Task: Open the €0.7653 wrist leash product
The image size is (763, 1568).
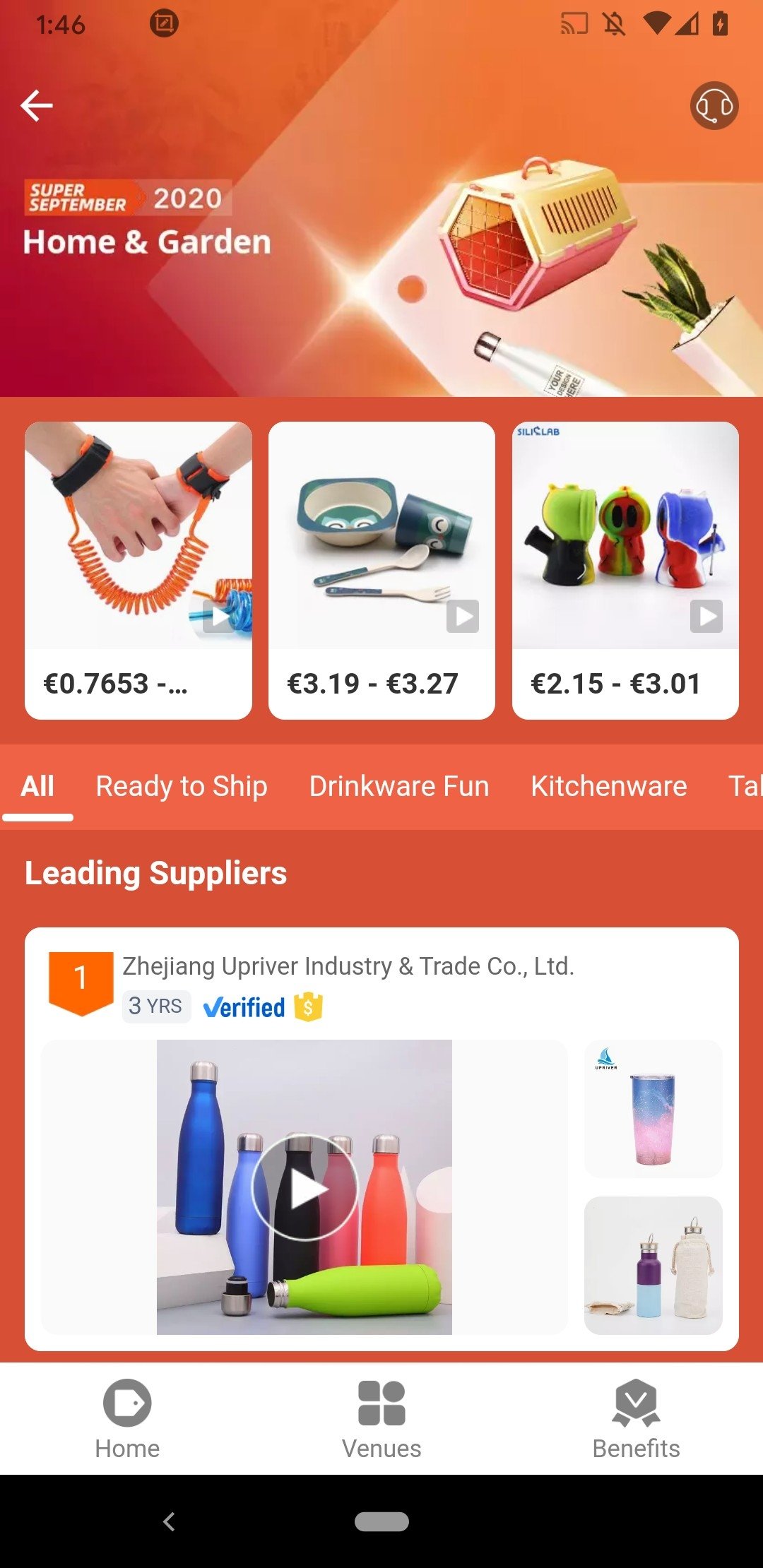Action: (138, 571)
